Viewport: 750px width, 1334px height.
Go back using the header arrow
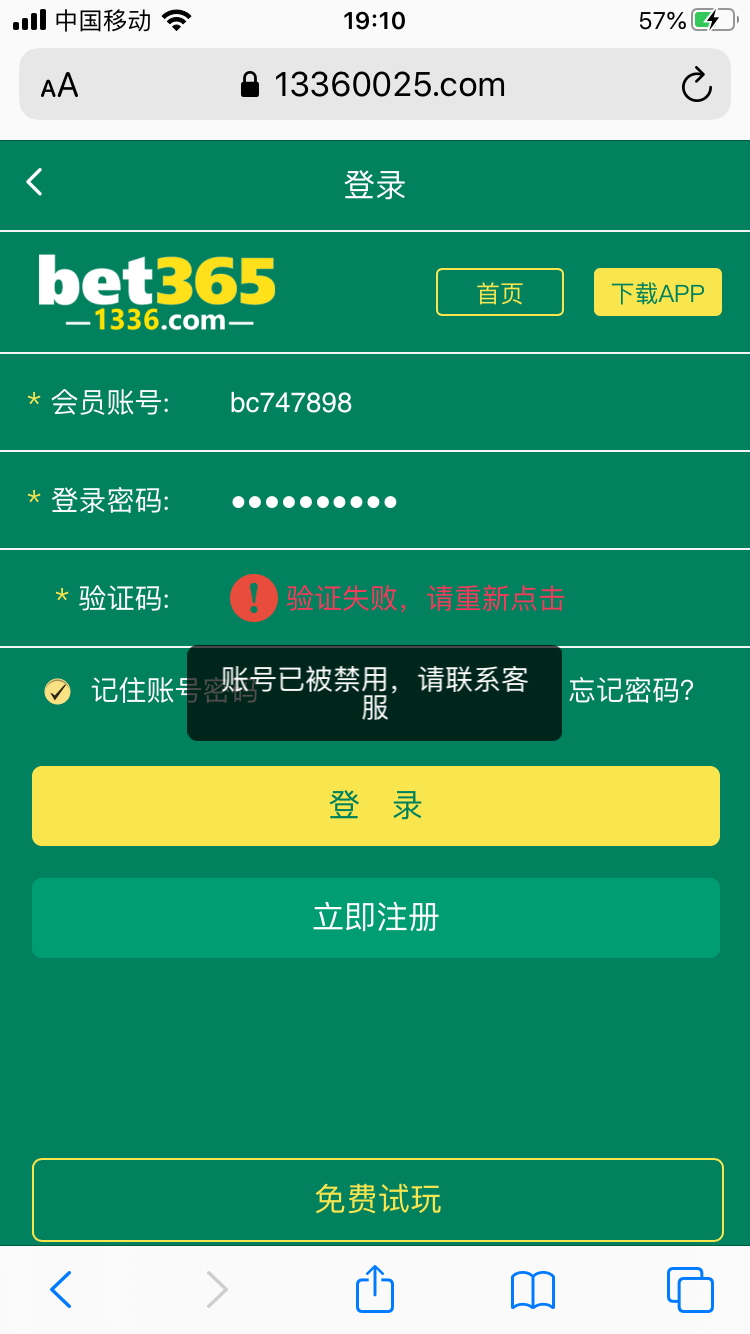35,183
